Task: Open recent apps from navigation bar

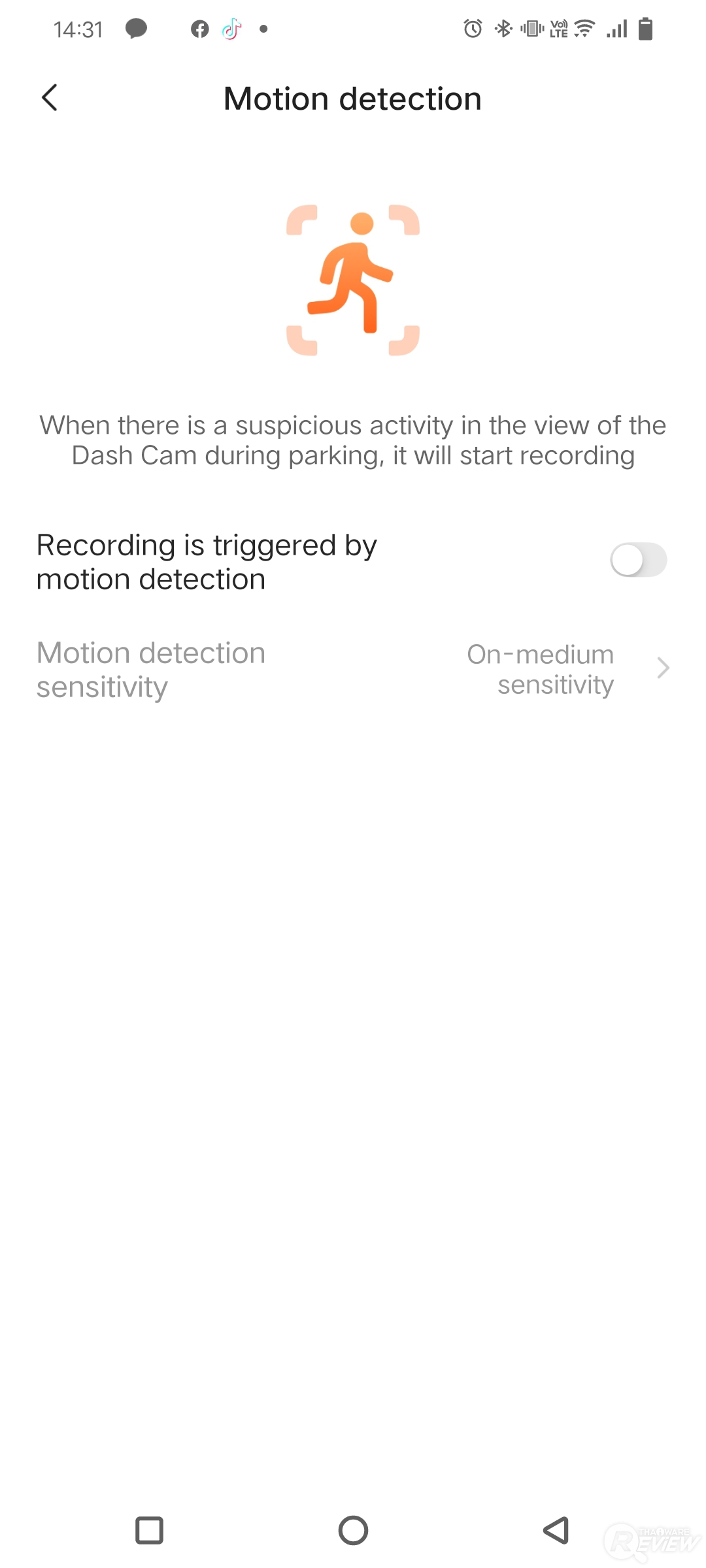Action: (x=149, y=1530)
